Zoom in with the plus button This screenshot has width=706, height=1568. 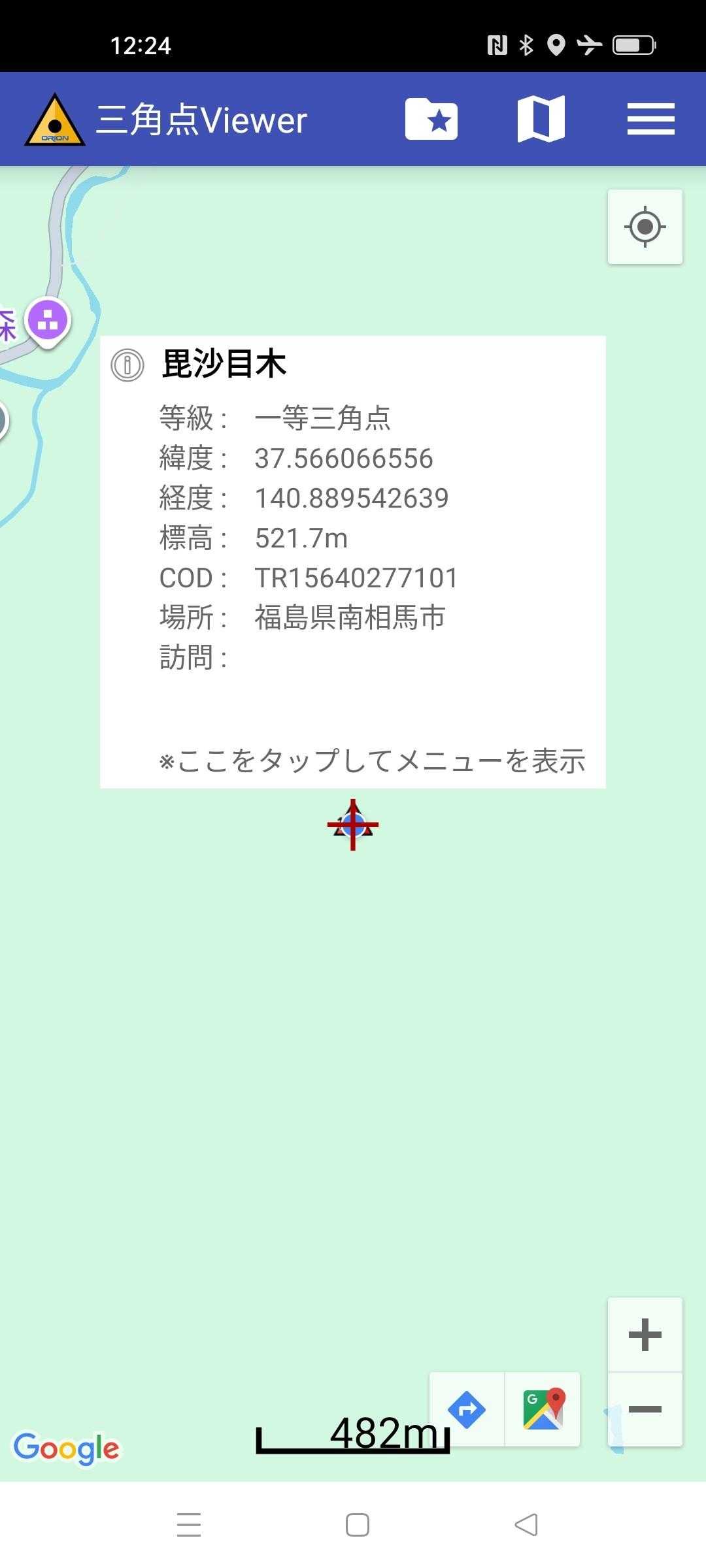(645, 1333)
